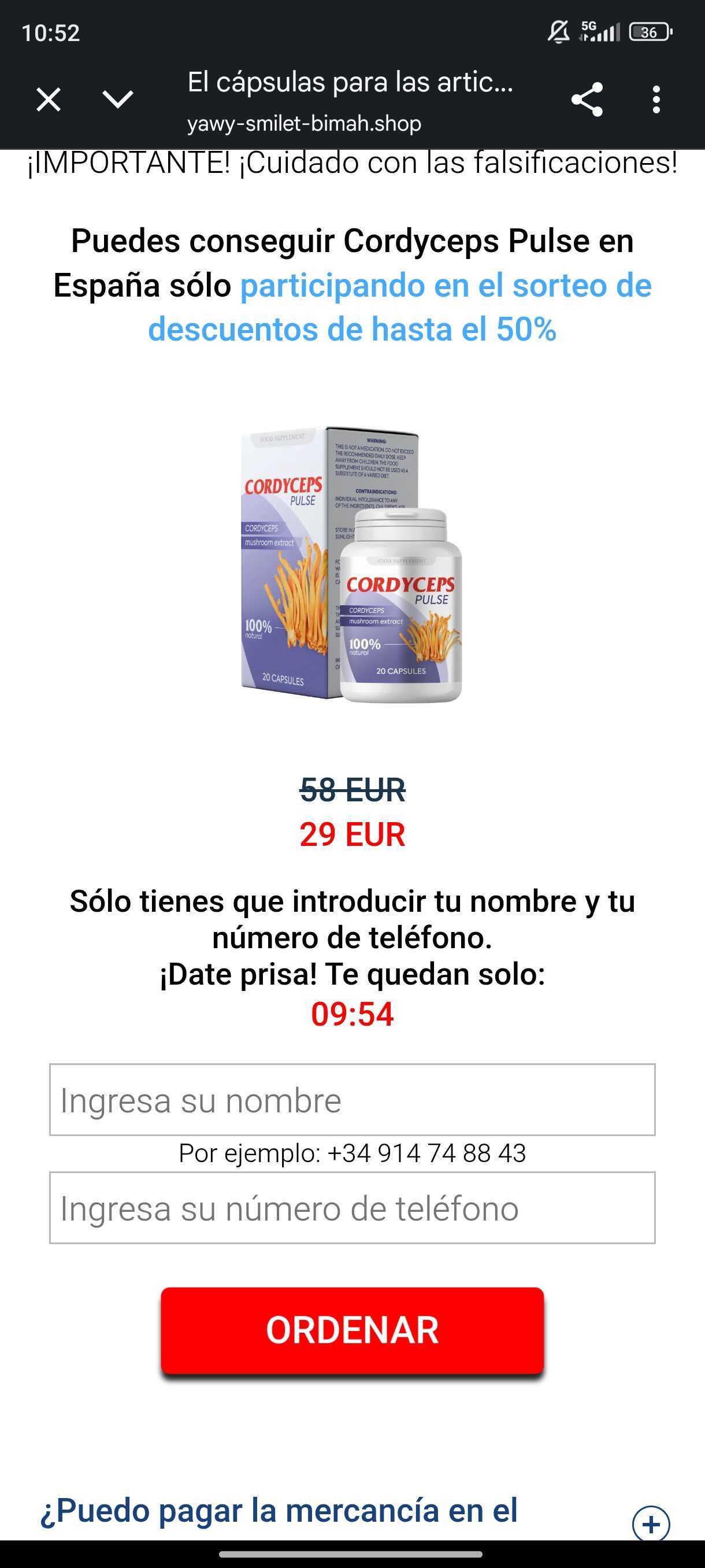Close the browser tab with the X icon
Screen dimensions: 705x1568
48,99
